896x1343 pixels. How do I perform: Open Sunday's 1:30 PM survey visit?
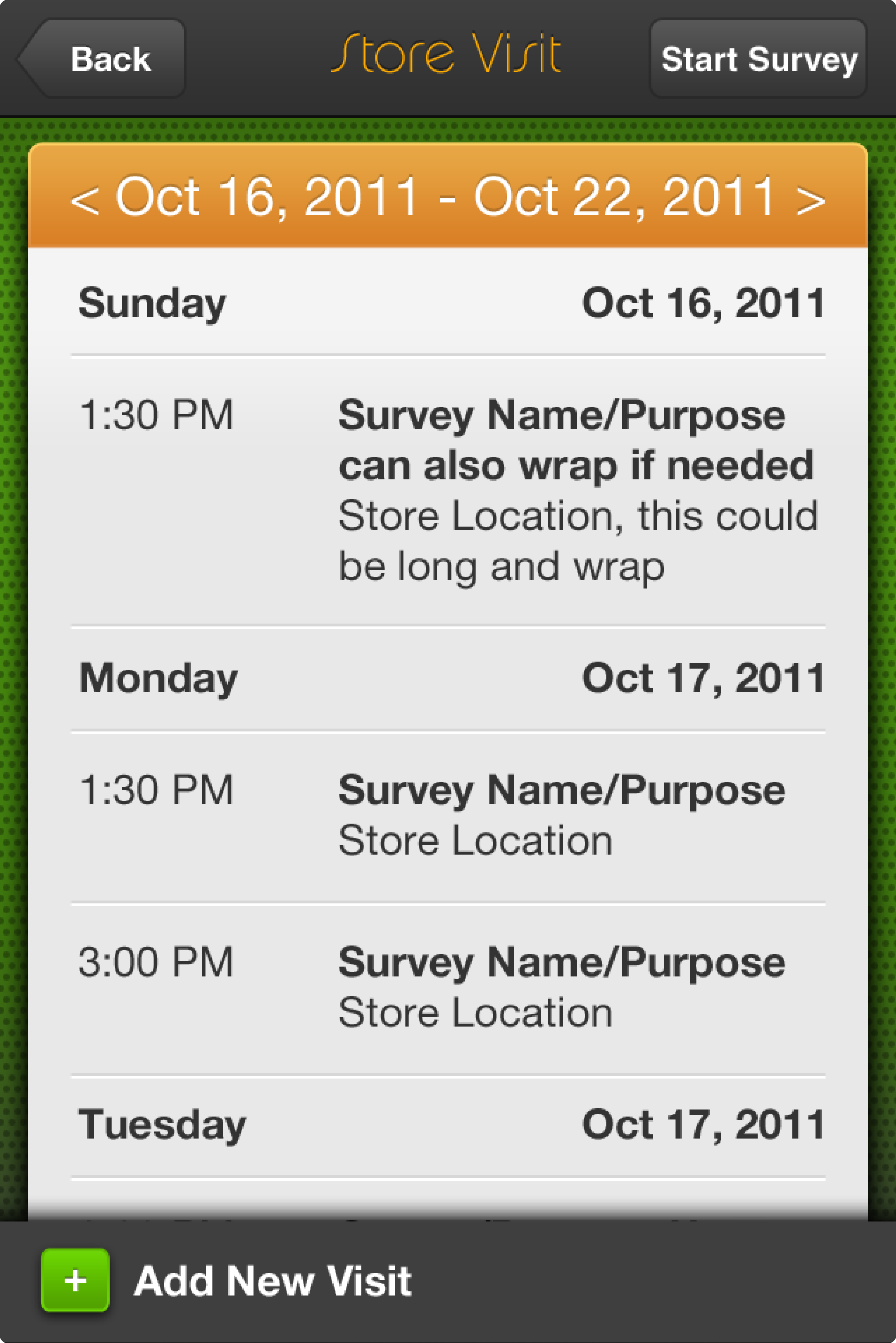(448, 490)
